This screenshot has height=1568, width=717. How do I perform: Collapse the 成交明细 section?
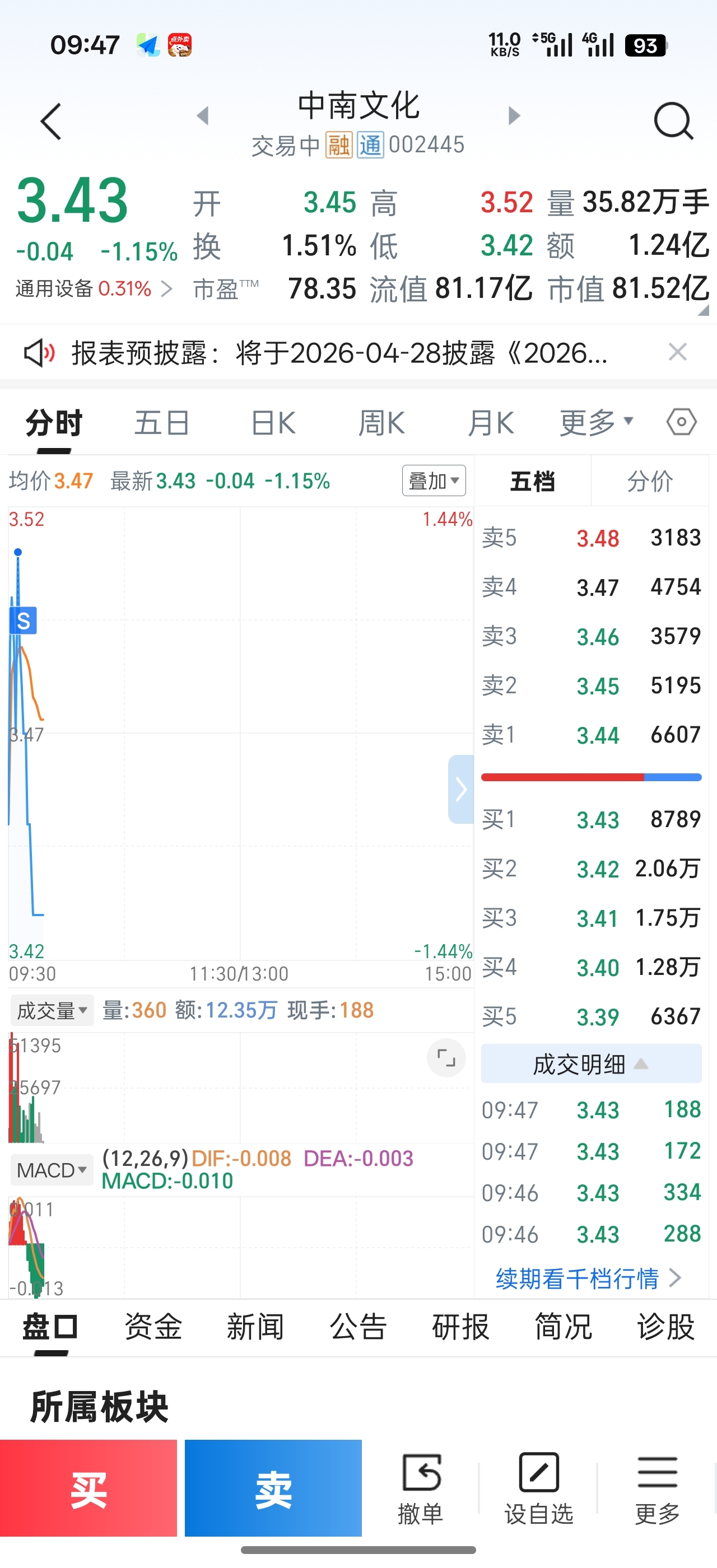591,1064
